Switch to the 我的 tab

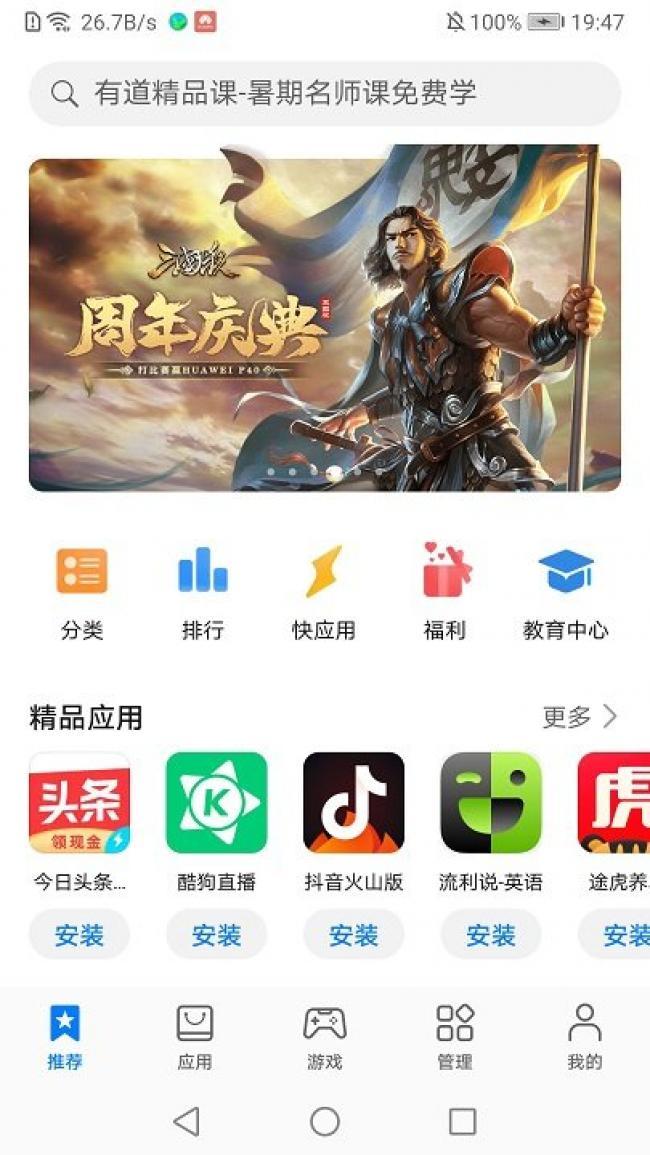point(584,1037)
